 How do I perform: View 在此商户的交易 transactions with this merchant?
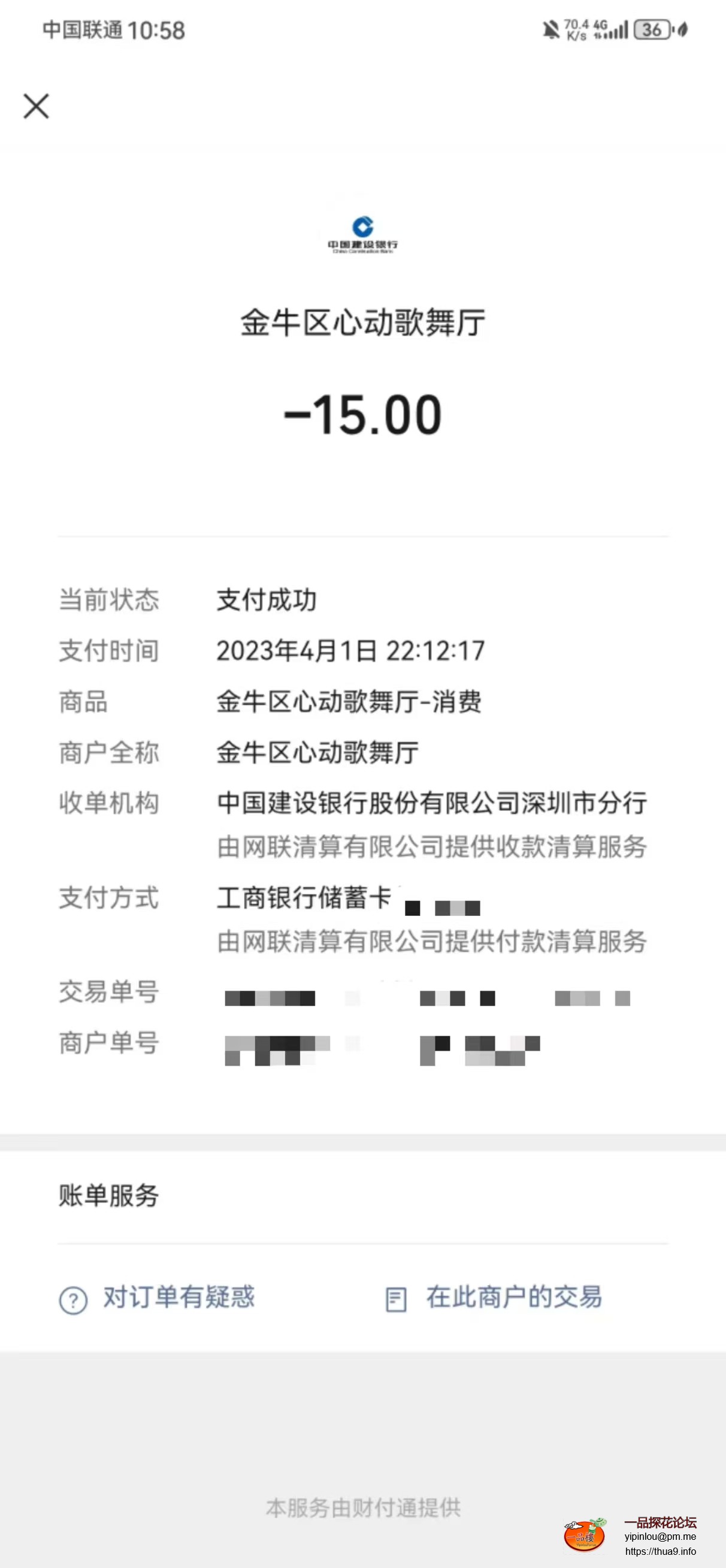(x=494, y=1296)
